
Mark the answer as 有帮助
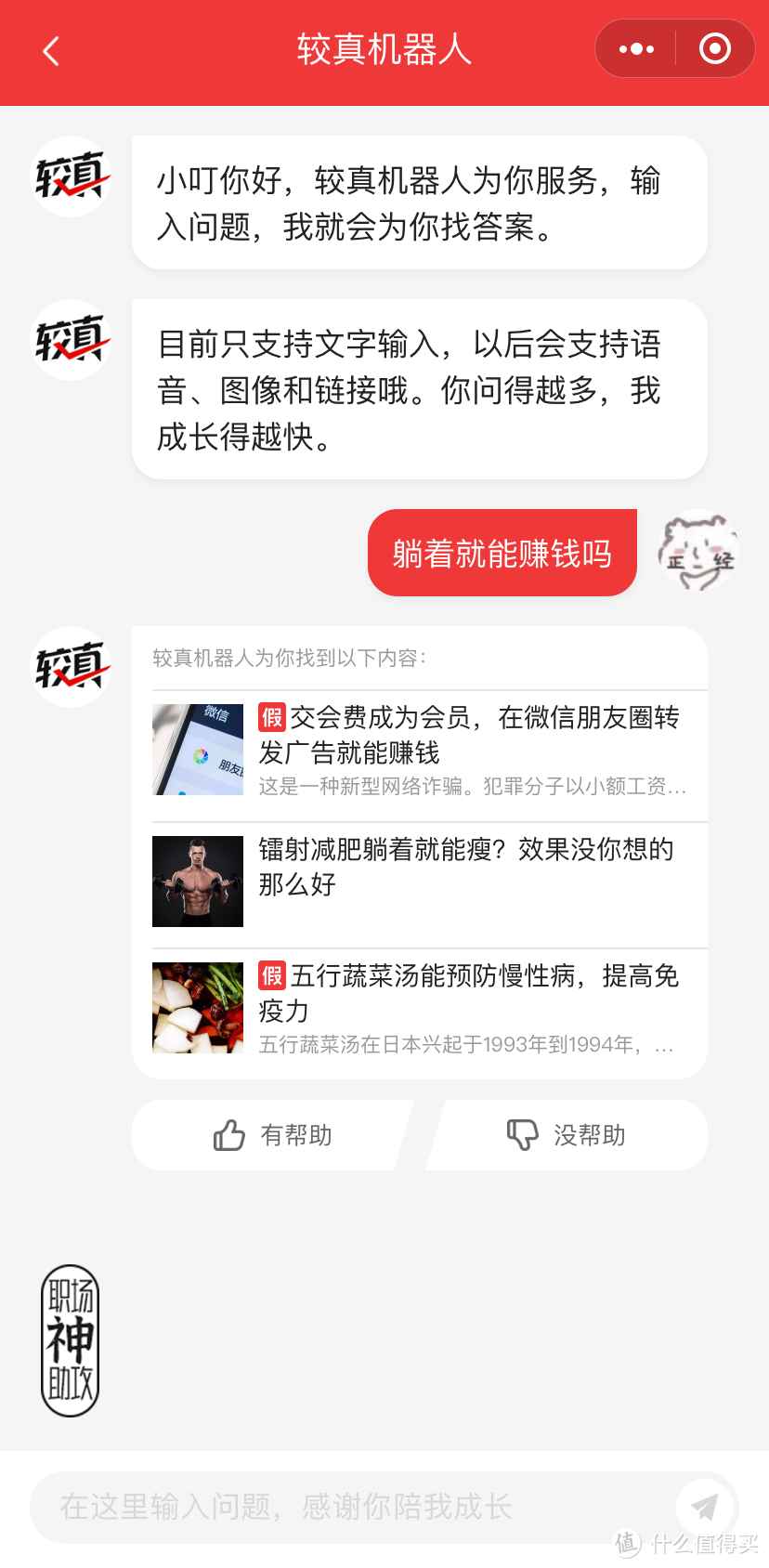click(273, 1135)
